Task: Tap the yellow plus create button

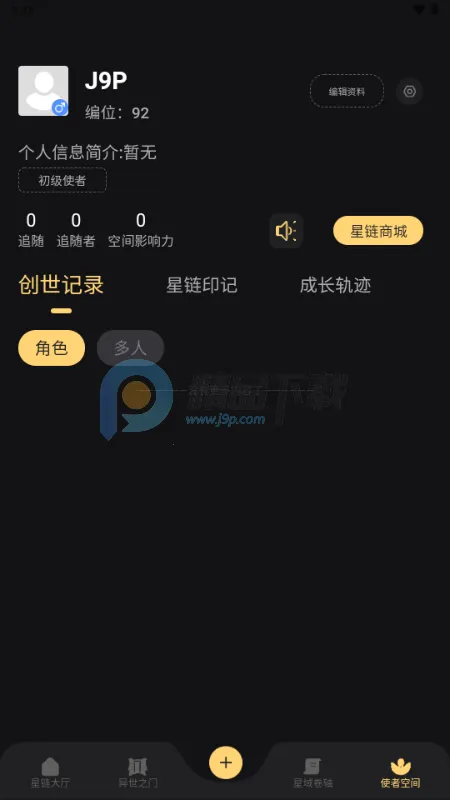Action: [x=226, y=763]
